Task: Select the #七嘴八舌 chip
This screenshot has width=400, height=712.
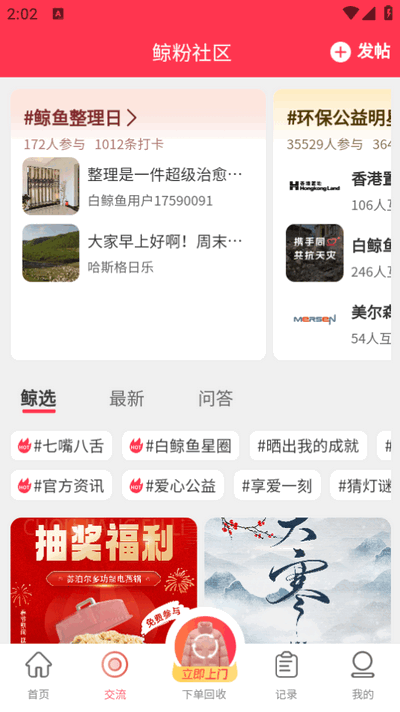Action: coord(61,446)
